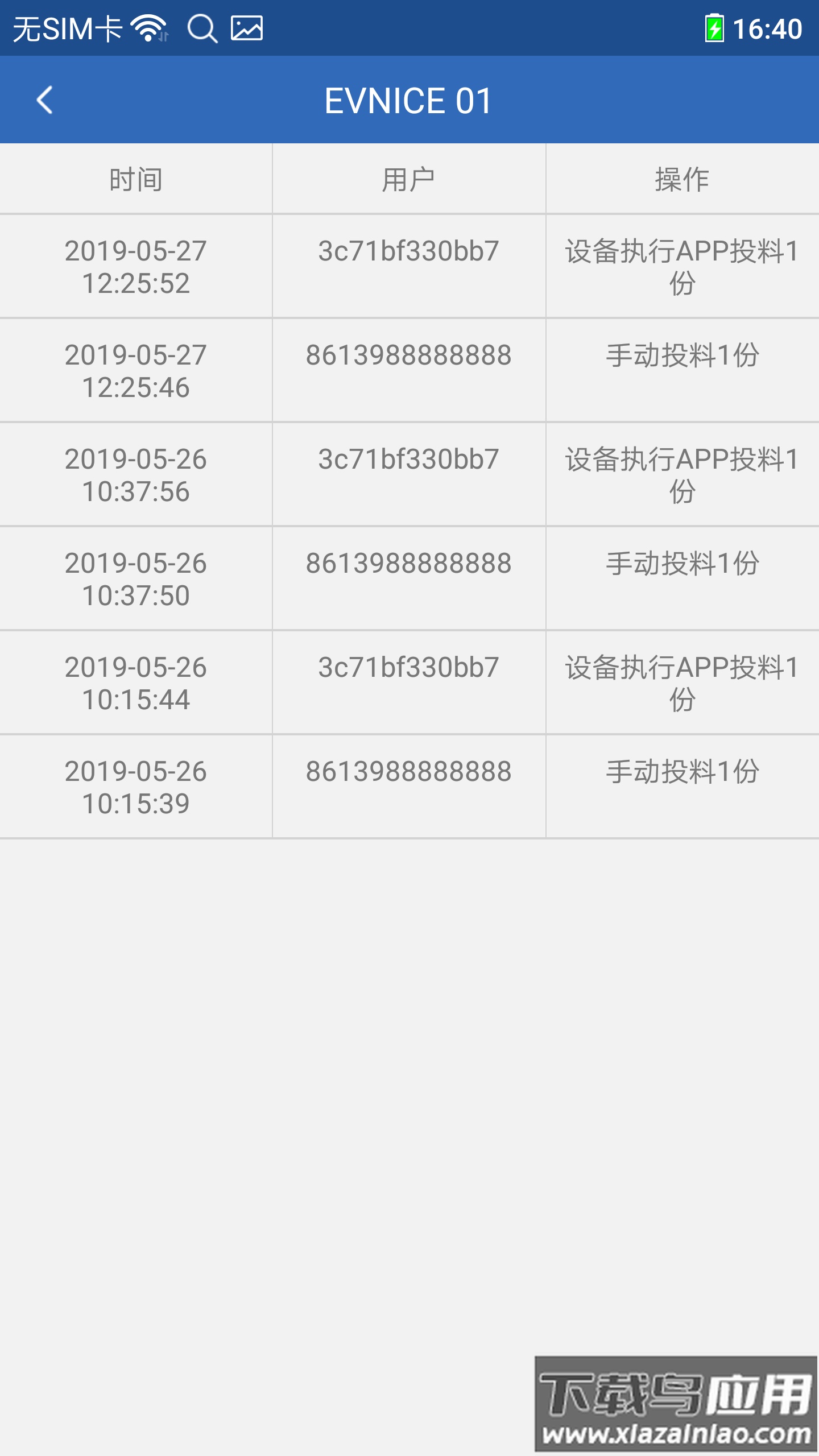Tap the signal strength indicator beside Wi-Fi
This screenshot has width=819, height=1456.
[x=165, y=35]
